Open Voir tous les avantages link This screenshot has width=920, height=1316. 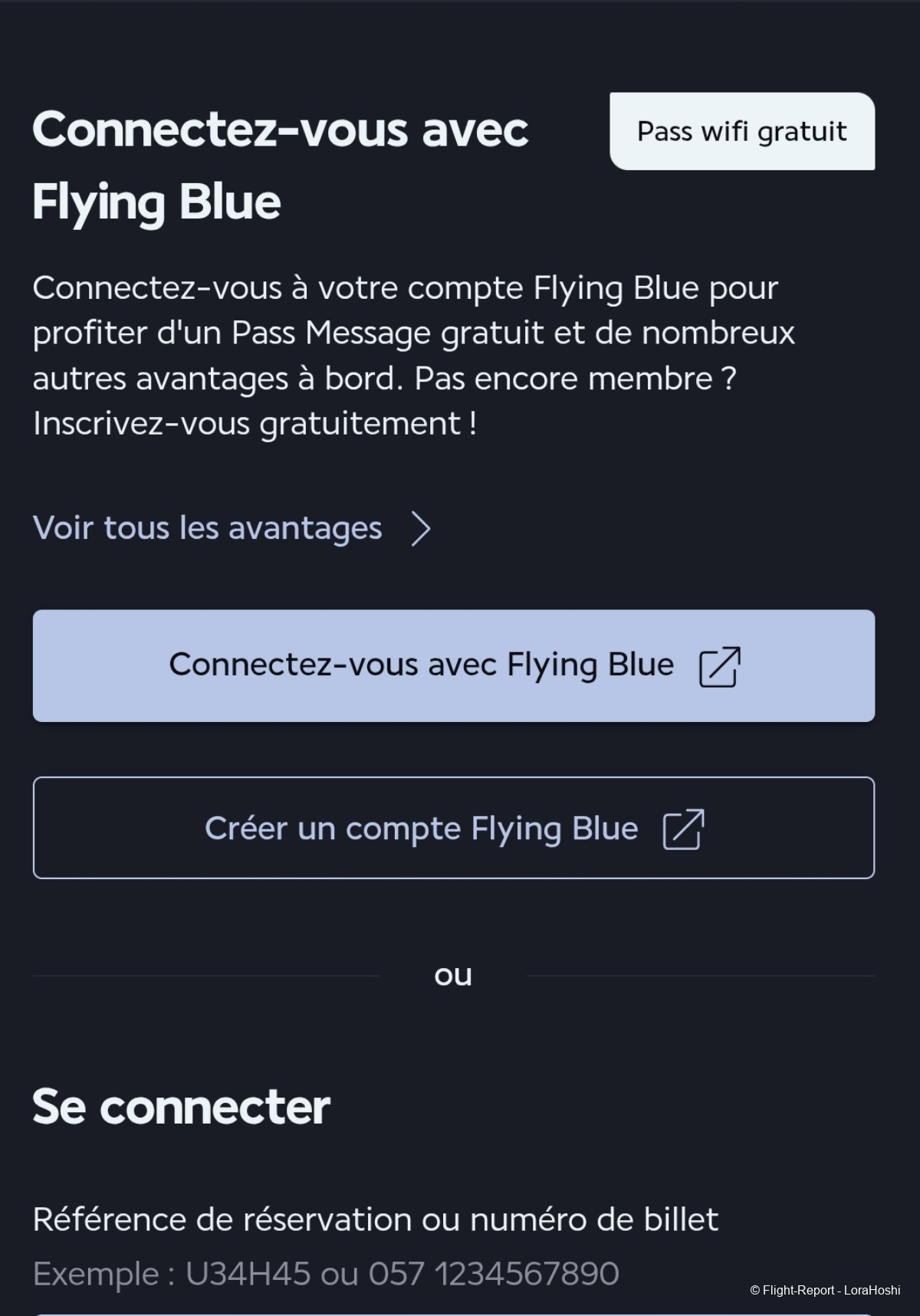click(x=231, y=528)
